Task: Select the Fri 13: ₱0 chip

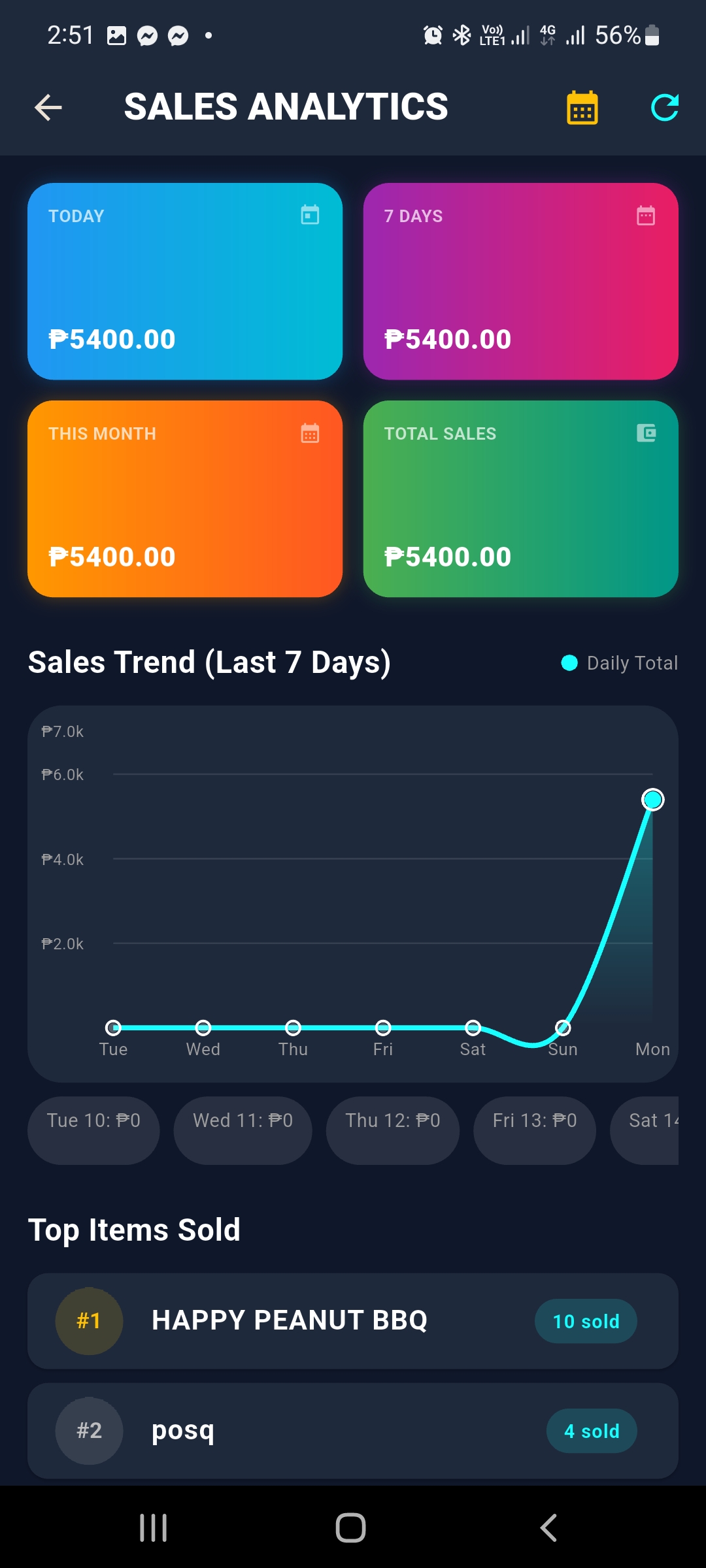Action: (534, 1130)
